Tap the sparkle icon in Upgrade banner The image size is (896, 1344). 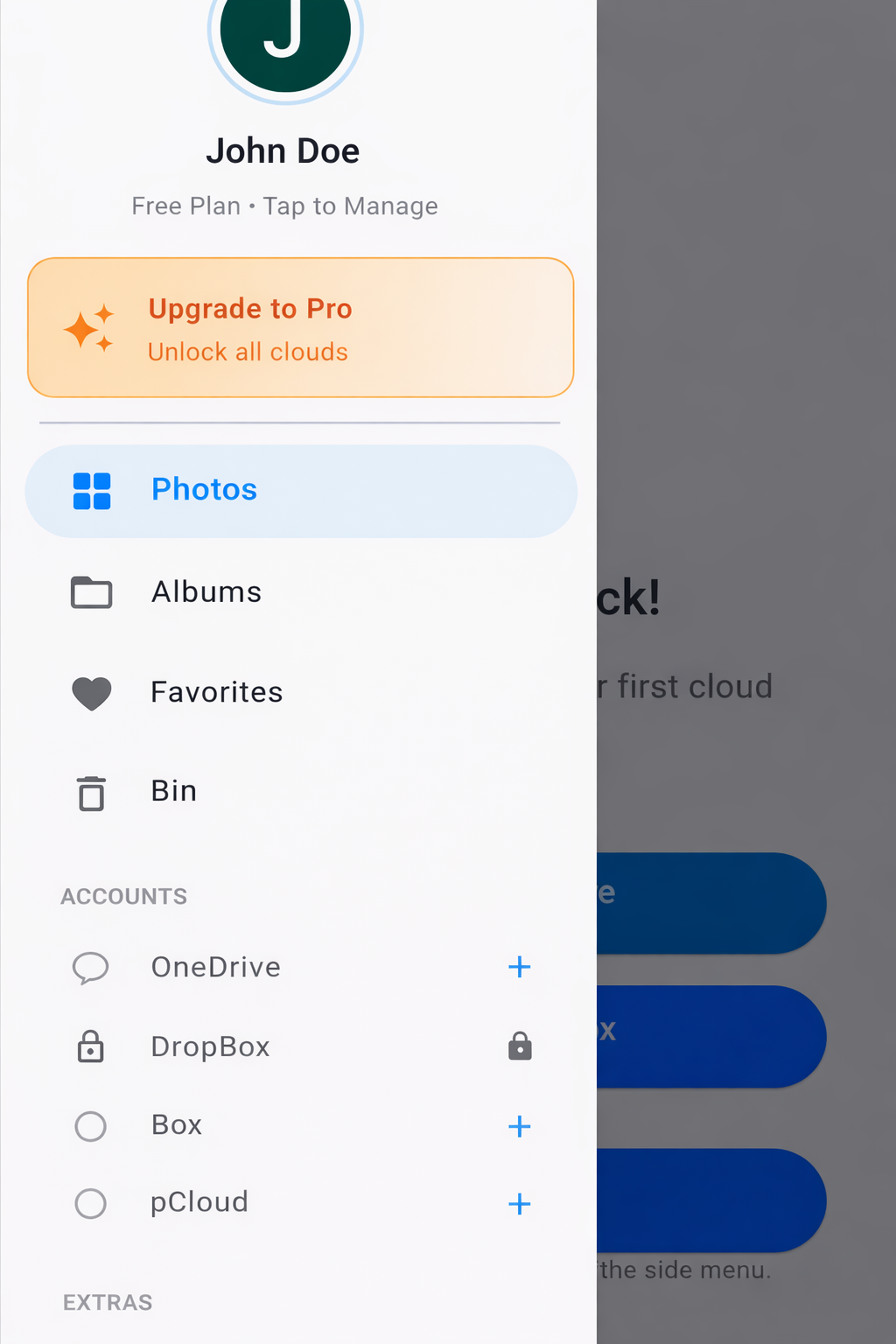coord(92,329)
